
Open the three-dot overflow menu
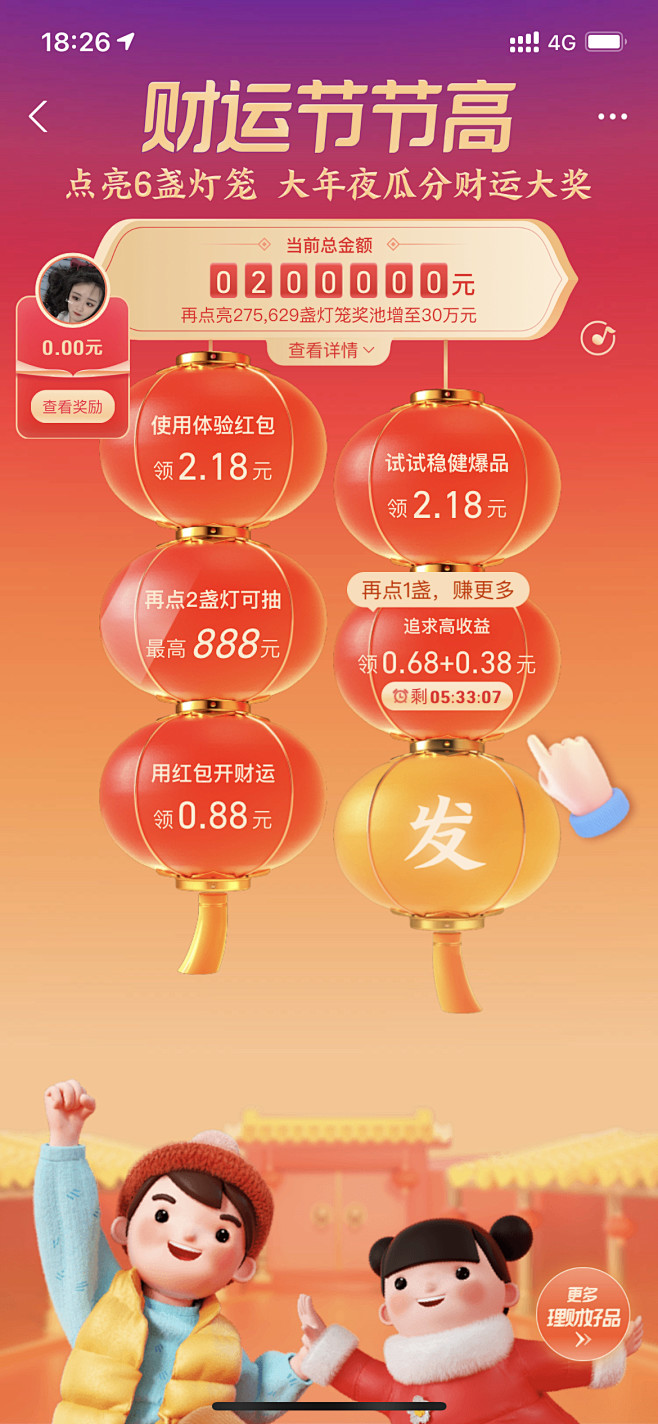[x=613, y=117]
